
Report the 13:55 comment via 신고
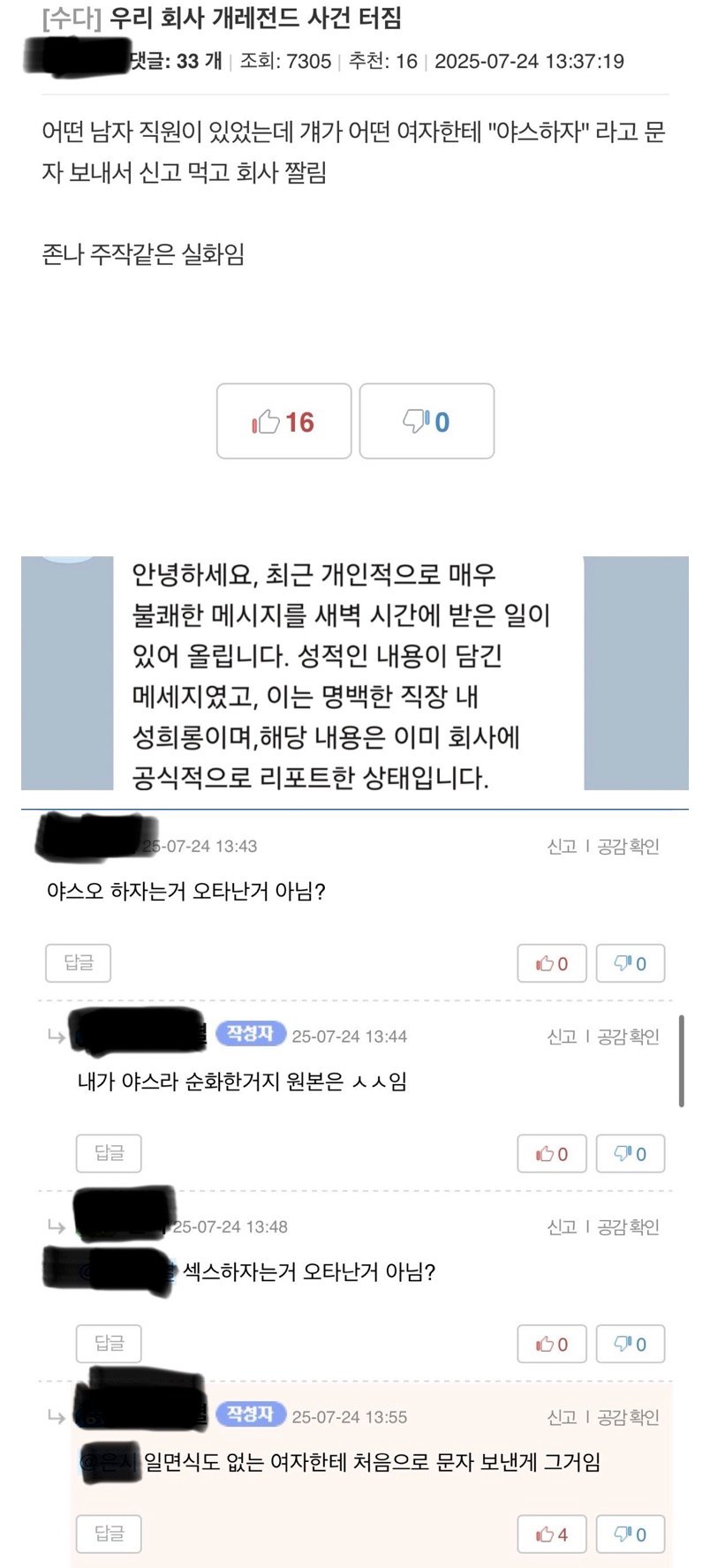[562, 1417]
